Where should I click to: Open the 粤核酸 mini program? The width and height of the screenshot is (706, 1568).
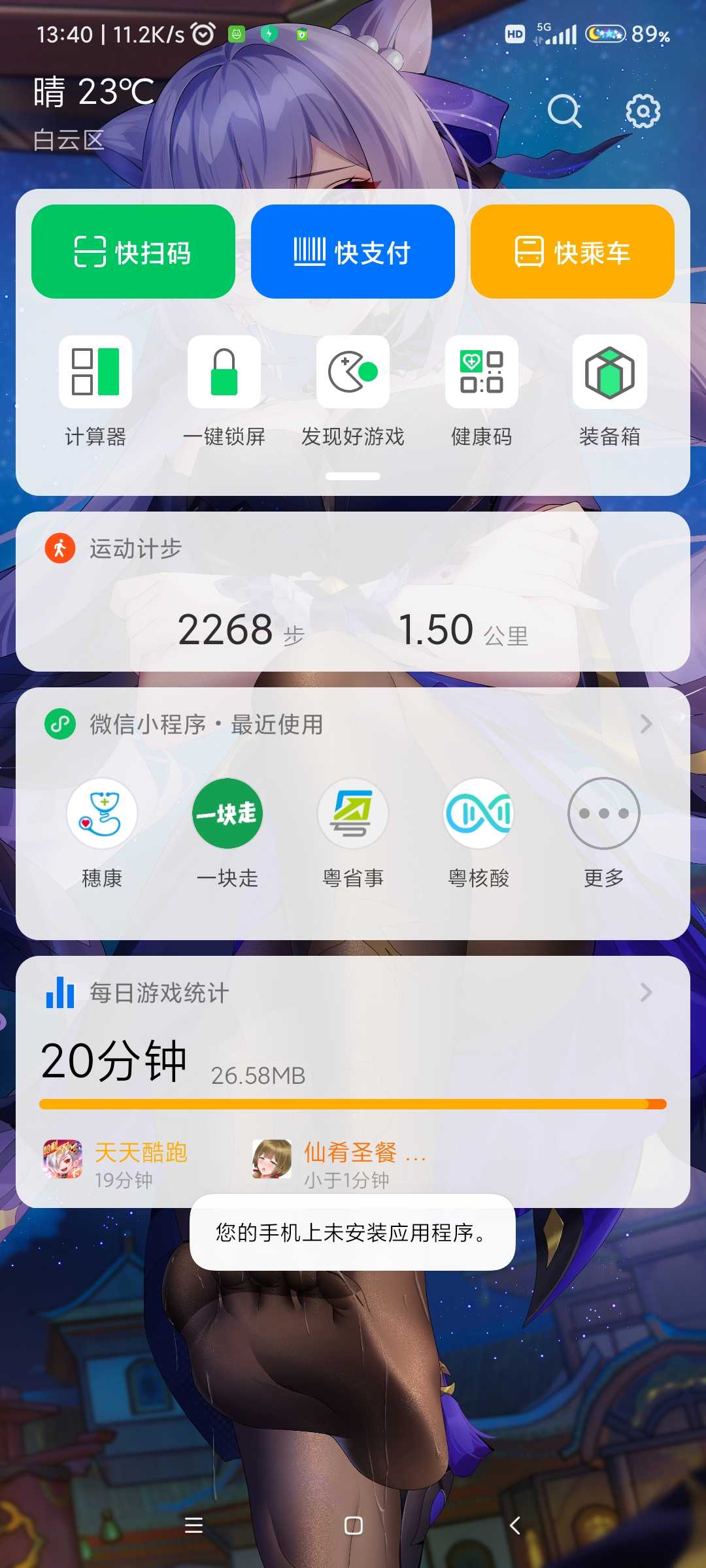coord(479,833)
